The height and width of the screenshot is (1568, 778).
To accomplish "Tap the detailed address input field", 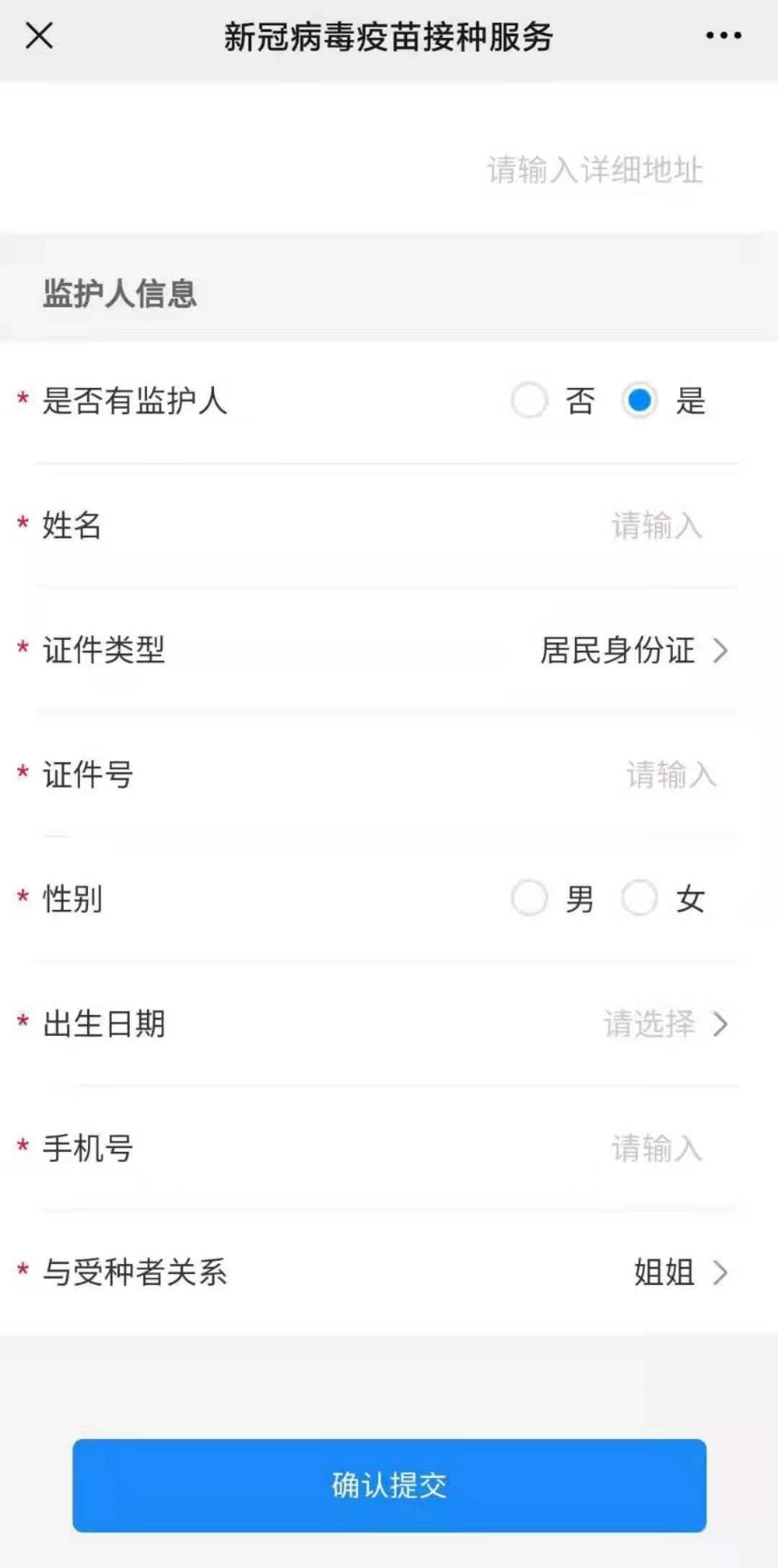I will click(594, 170).
